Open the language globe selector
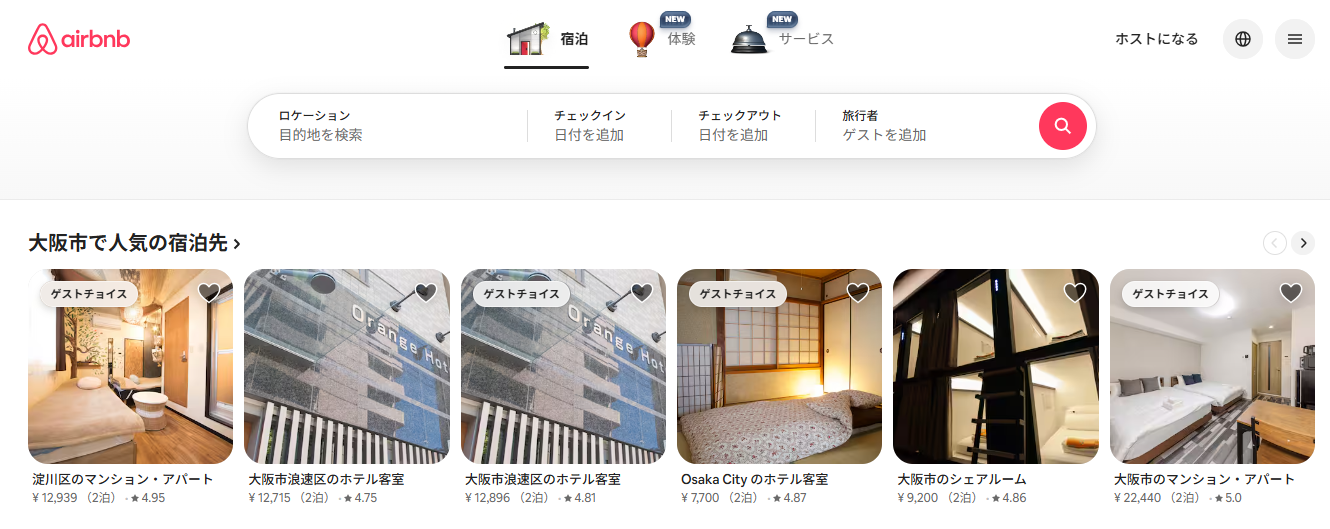This screenshot has width=1330, height=529. point(1243,40)
